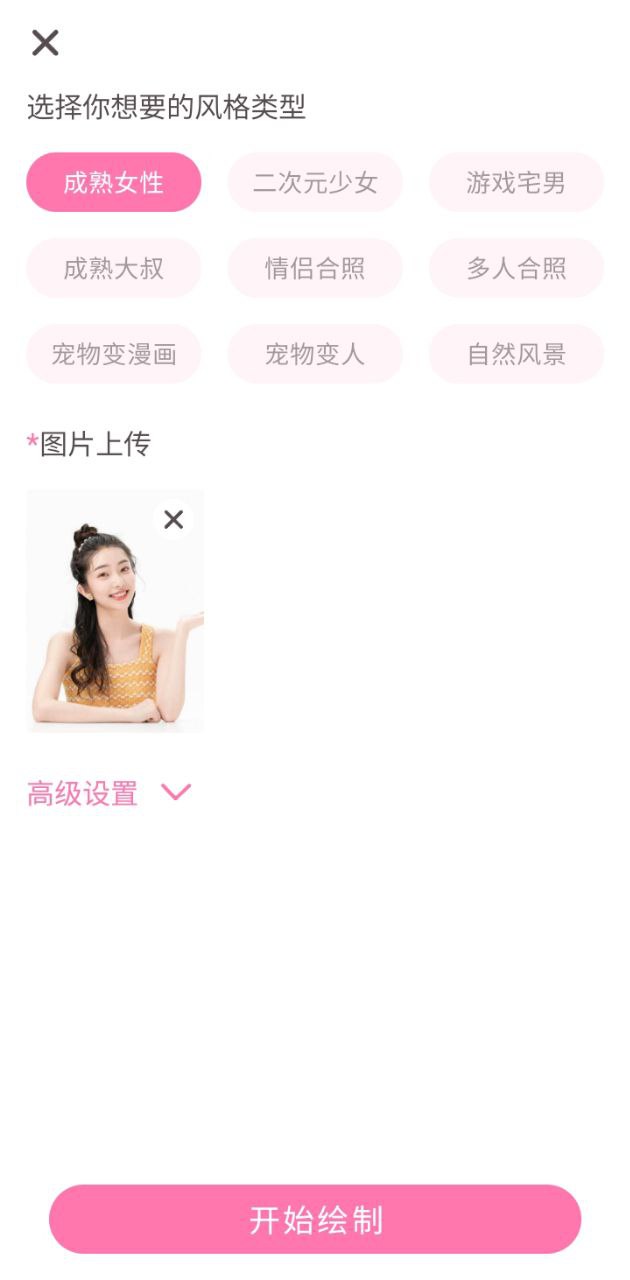Open the uploaded photo thumbnail
This screenshot has height=1280, width=630.
[115, 611]
